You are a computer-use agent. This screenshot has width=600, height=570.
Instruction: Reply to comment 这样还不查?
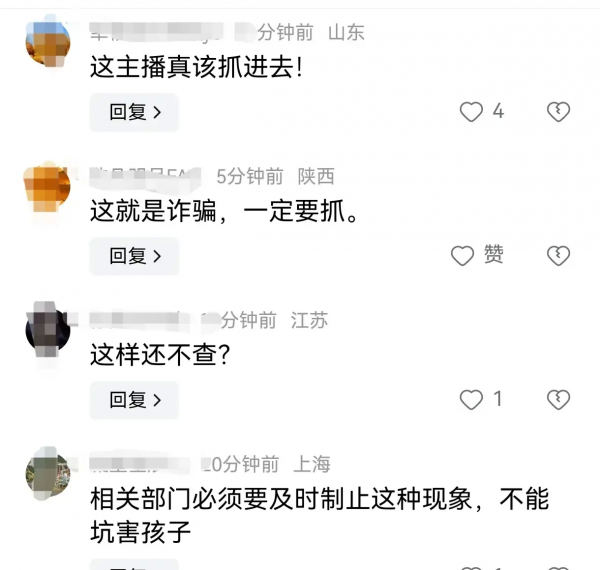(134, 400)
